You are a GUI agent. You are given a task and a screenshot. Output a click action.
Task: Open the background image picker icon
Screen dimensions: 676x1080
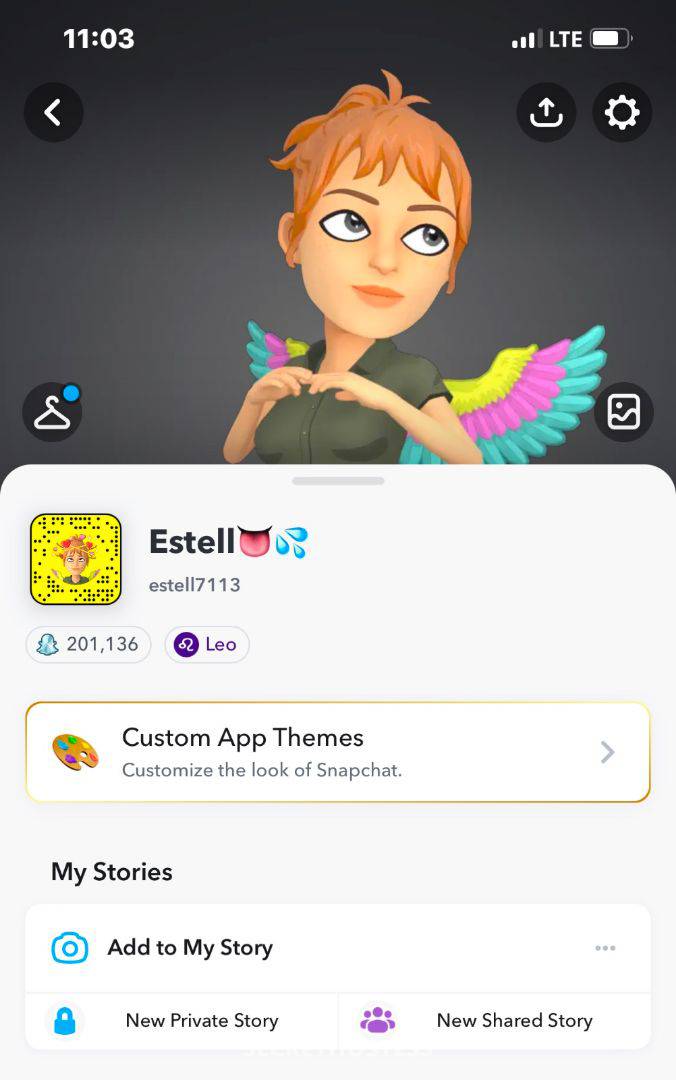pos(623,412)
